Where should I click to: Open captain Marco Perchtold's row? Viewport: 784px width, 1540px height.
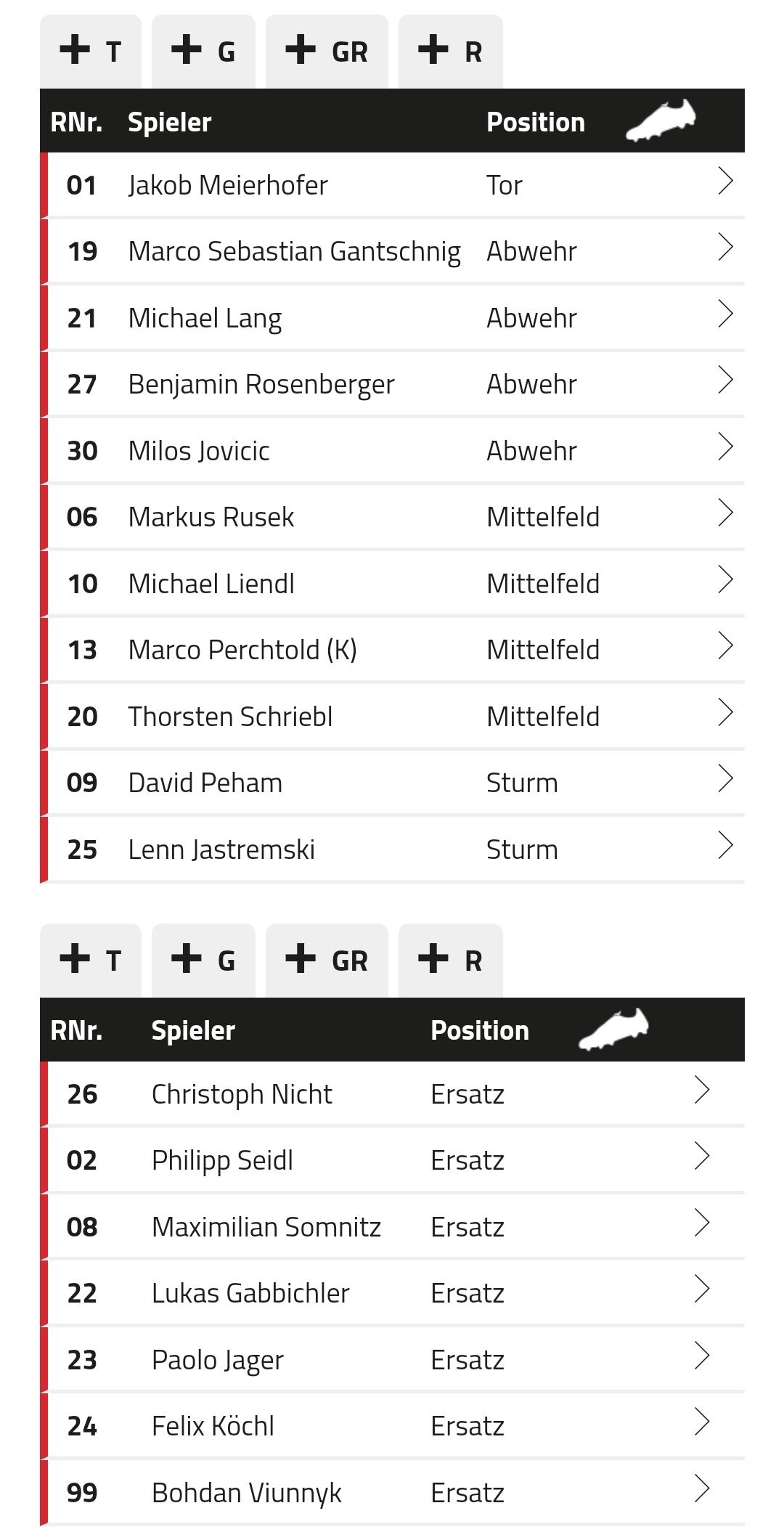(x=392, y=650)
